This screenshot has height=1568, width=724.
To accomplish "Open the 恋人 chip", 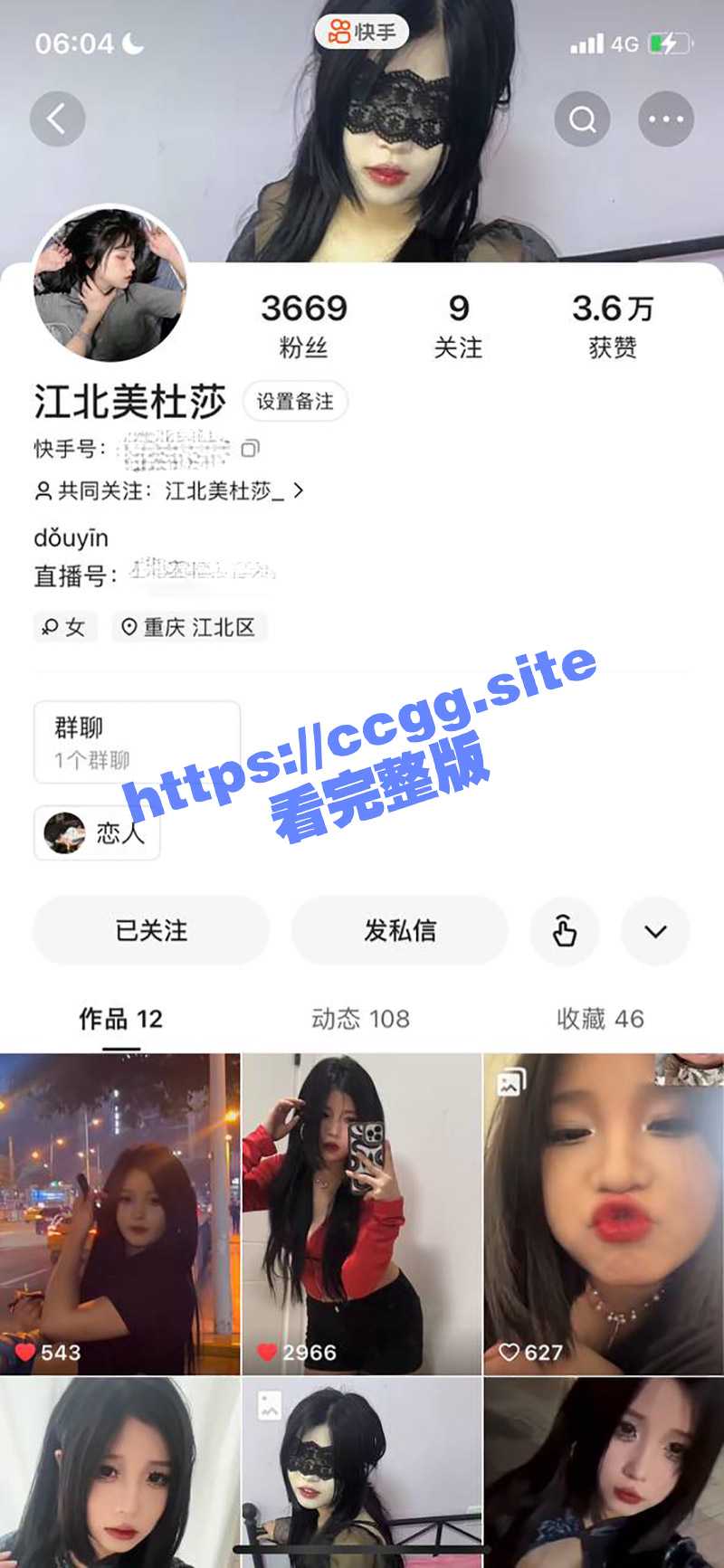I will point(97,832).
